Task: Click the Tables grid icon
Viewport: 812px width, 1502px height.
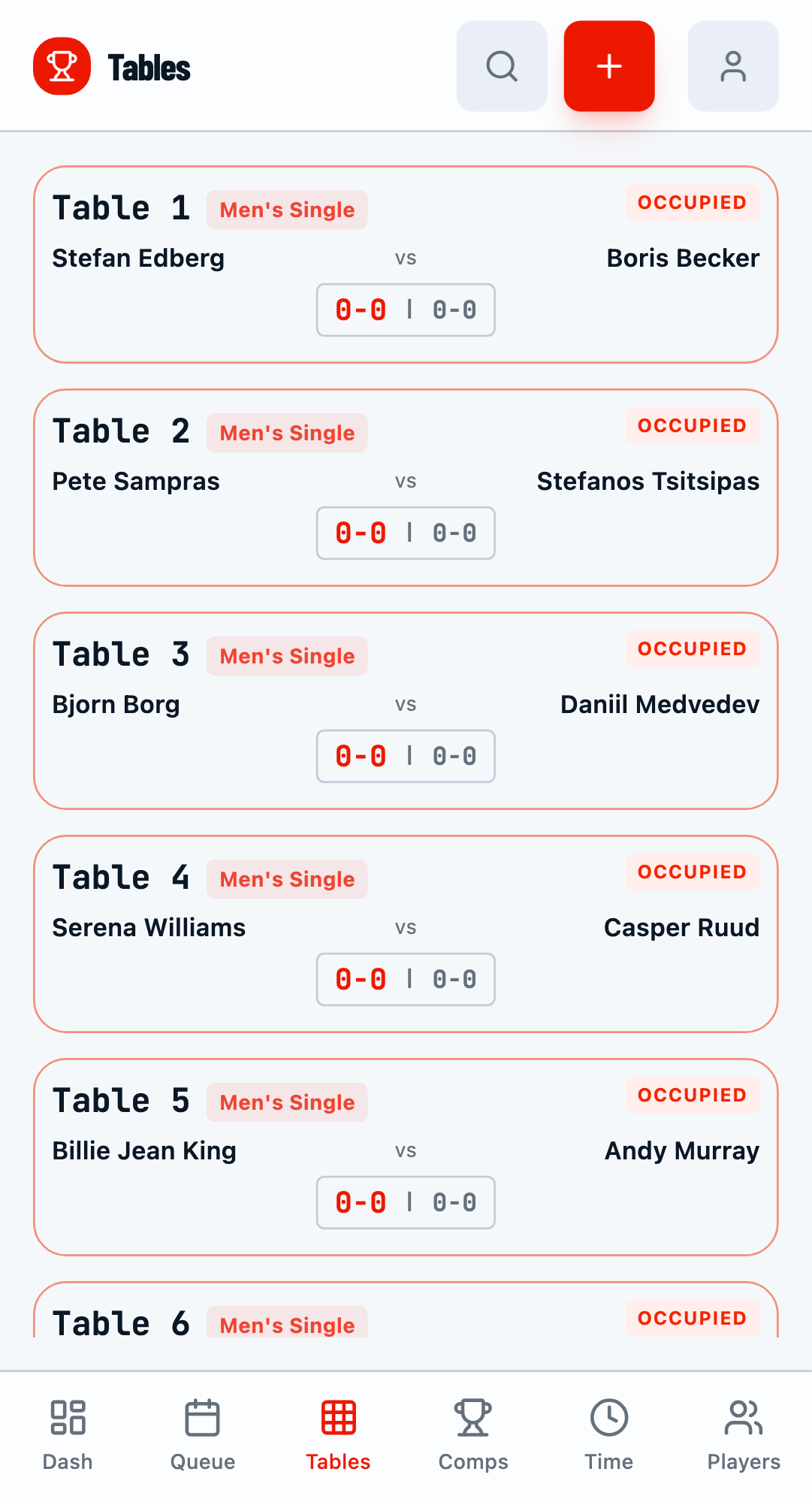Action: [337, 1419]
